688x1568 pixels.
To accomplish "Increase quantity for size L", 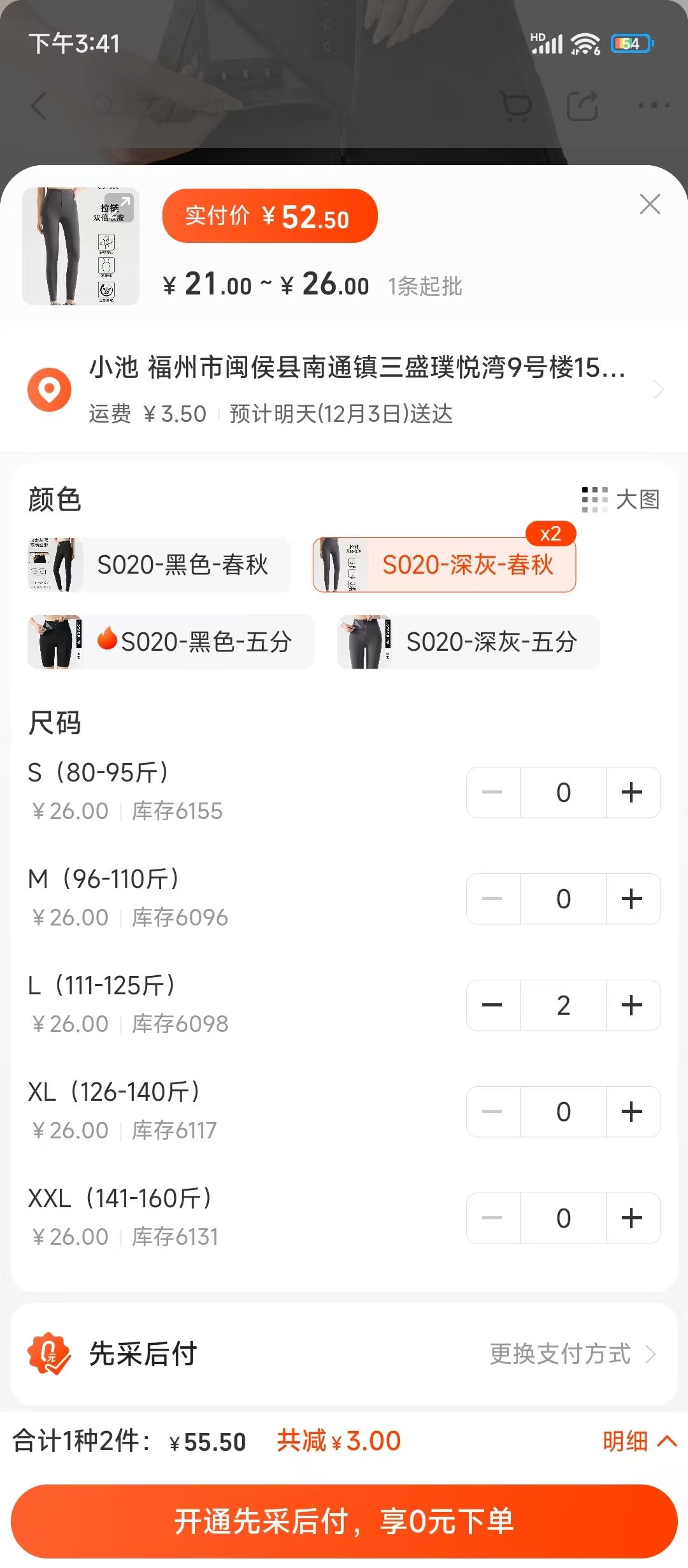I will coord(632,1005).
